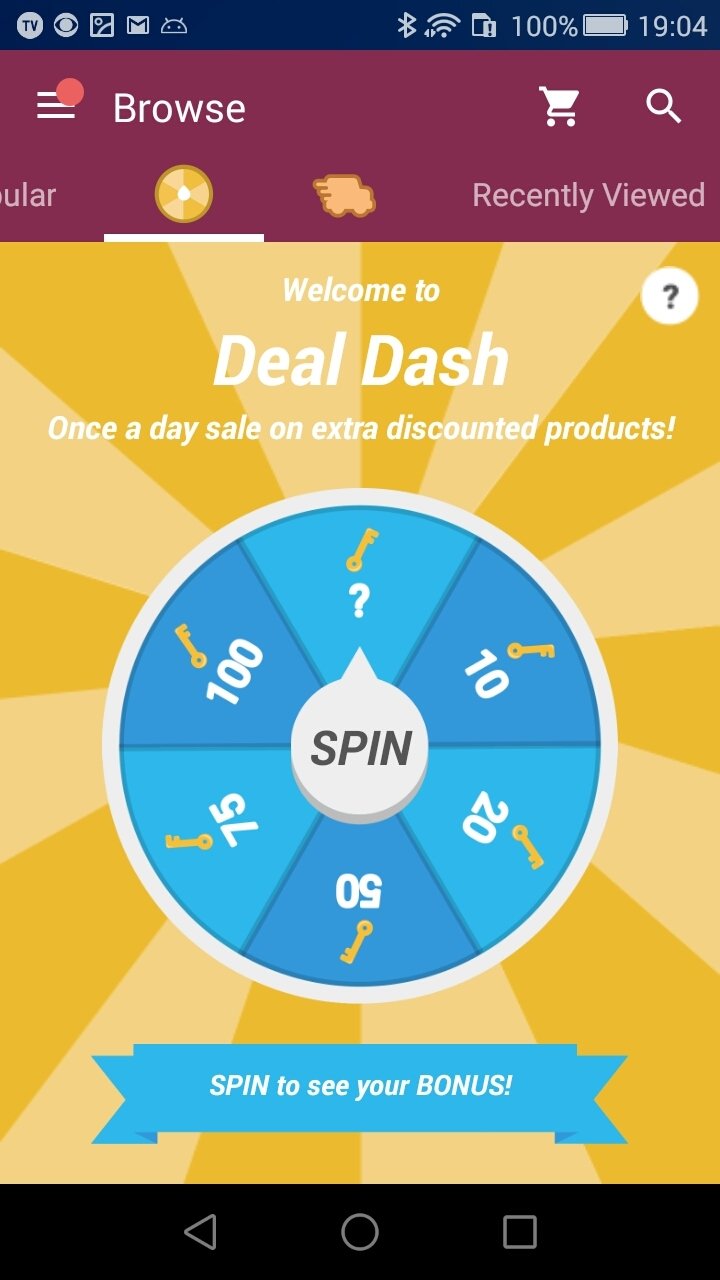Open the search magnifier
Image resolution: width=720 pixels, height=1280 pixels.
pos(664,106)
